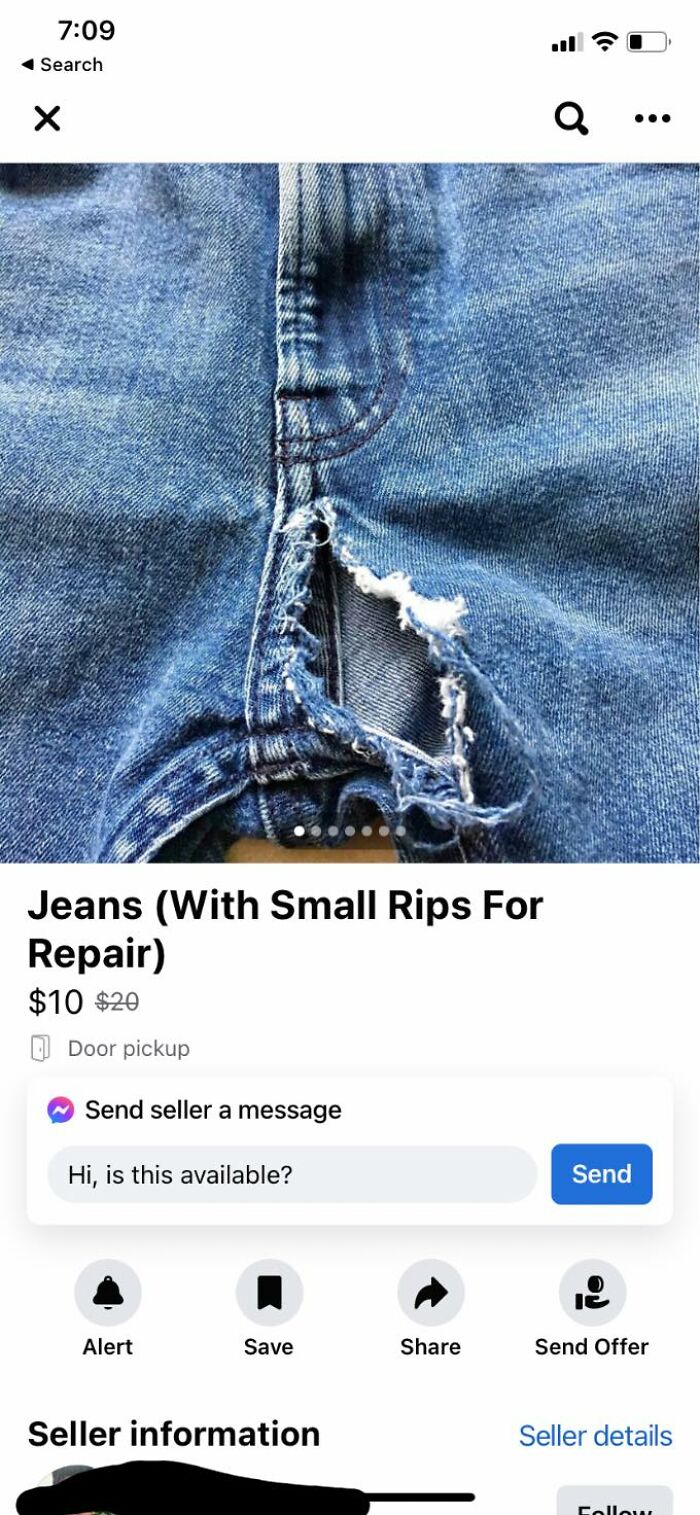
Task: Set an alert for this listing
Action: coord(108,1293)
